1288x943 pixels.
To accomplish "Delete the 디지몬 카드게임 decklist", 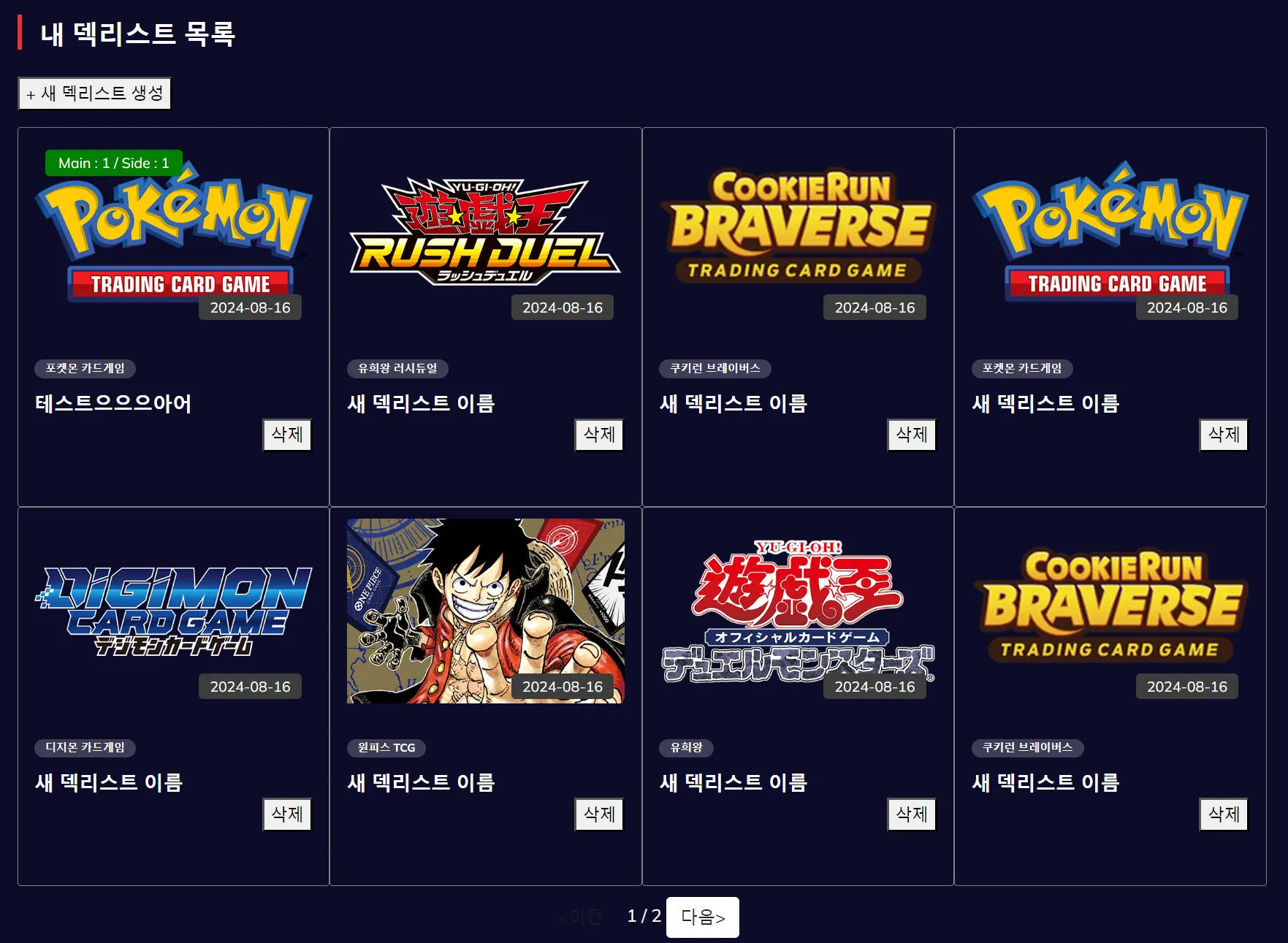I will (x=287, y=814).
